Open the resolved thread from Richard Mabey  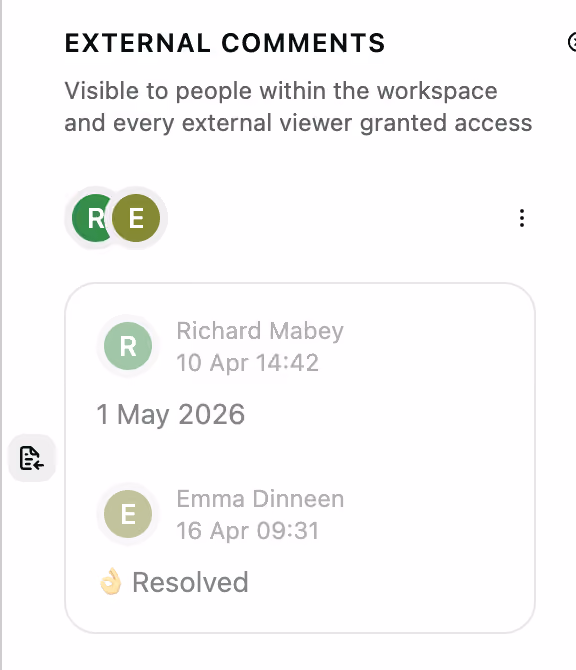pyautogui.click(x=300, y=457)
